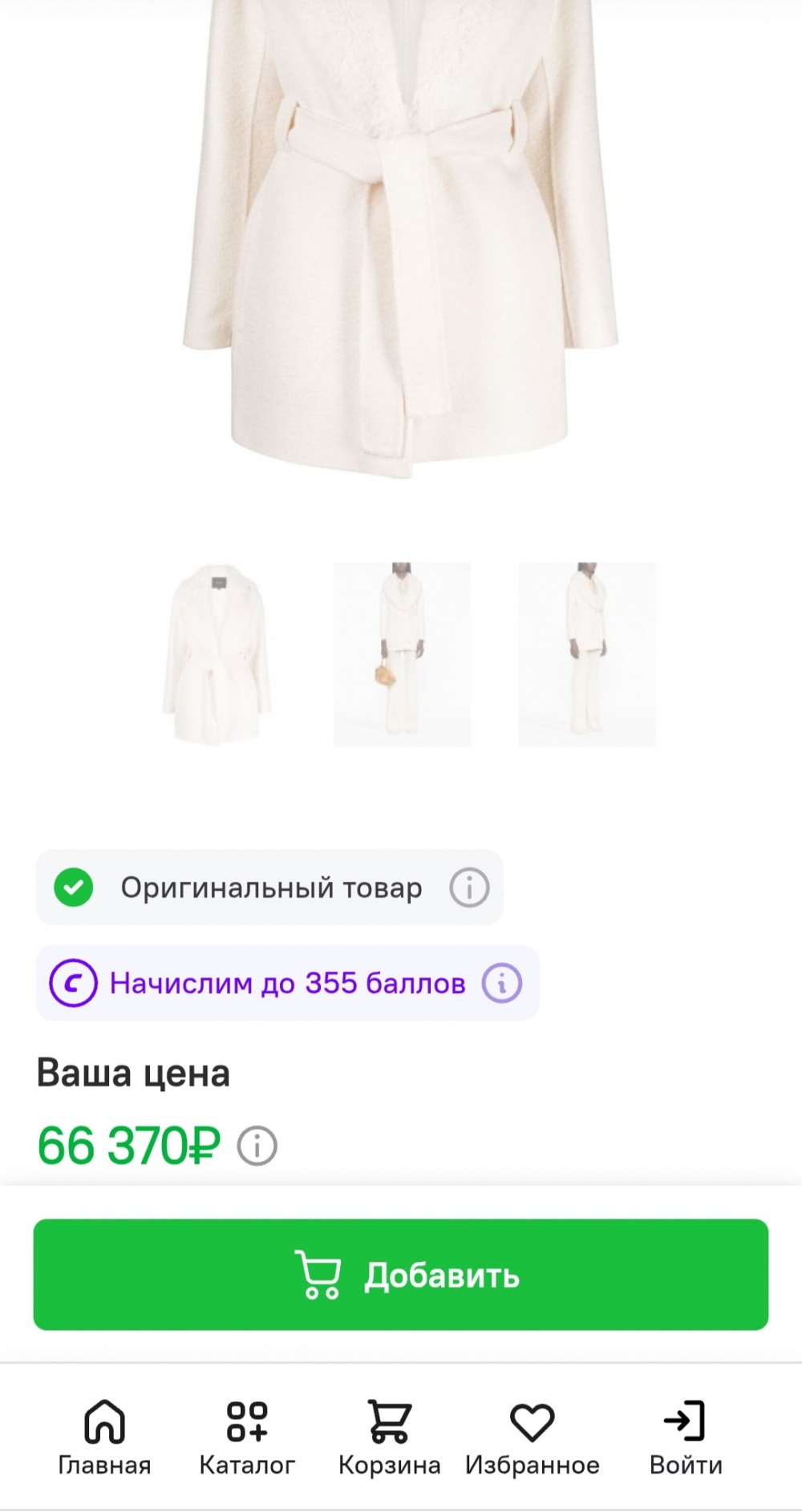Open the Избранное favorites heart icon
This screenshot has height=1512, width=802.
[531, 1418]
